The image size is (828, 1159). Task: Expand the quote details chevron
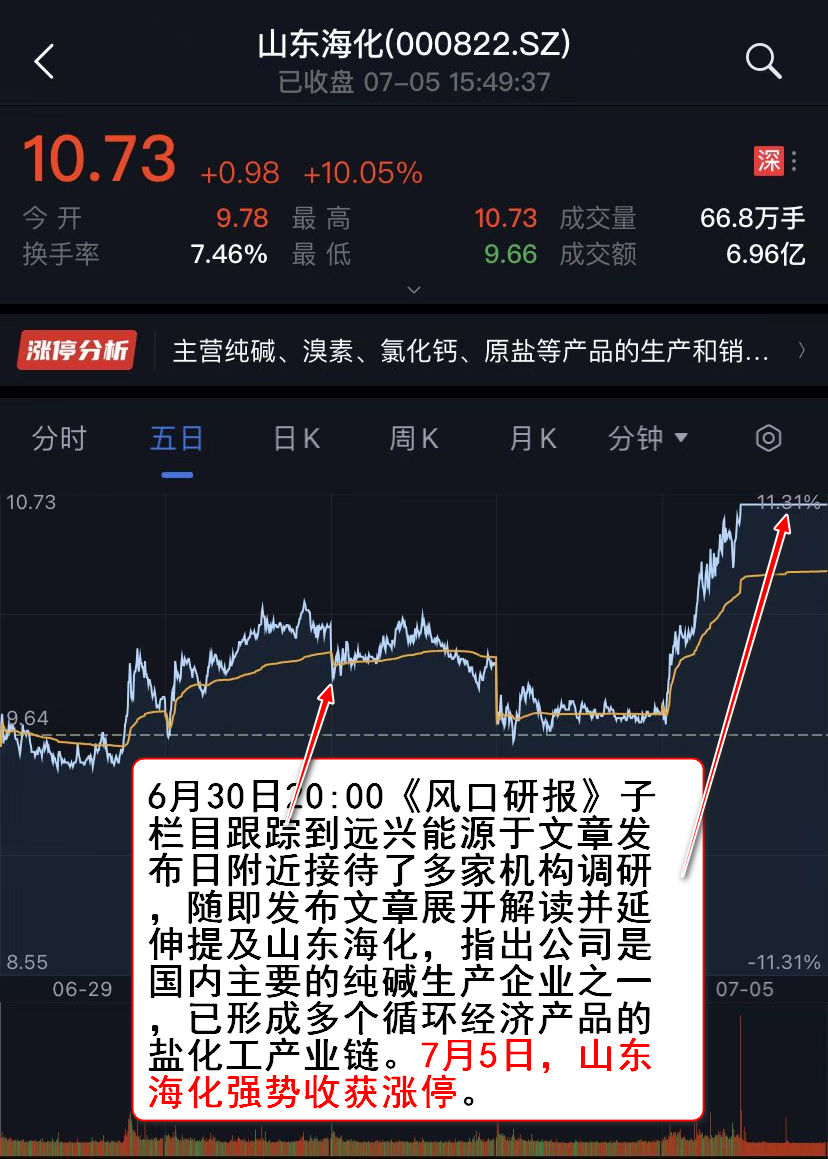coord(414,290)
